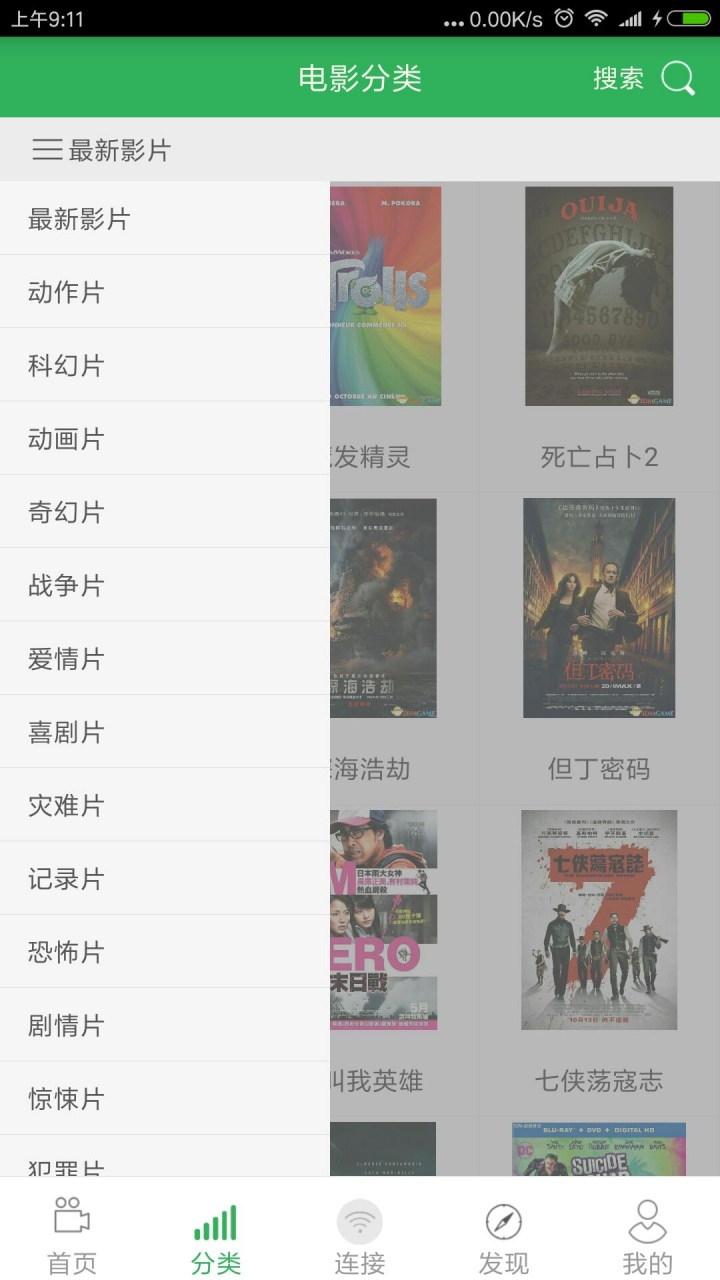Viewport: 720px width, 1280px height.
Task: Open the 七侠荡寇志 poster
Action: 597,920
